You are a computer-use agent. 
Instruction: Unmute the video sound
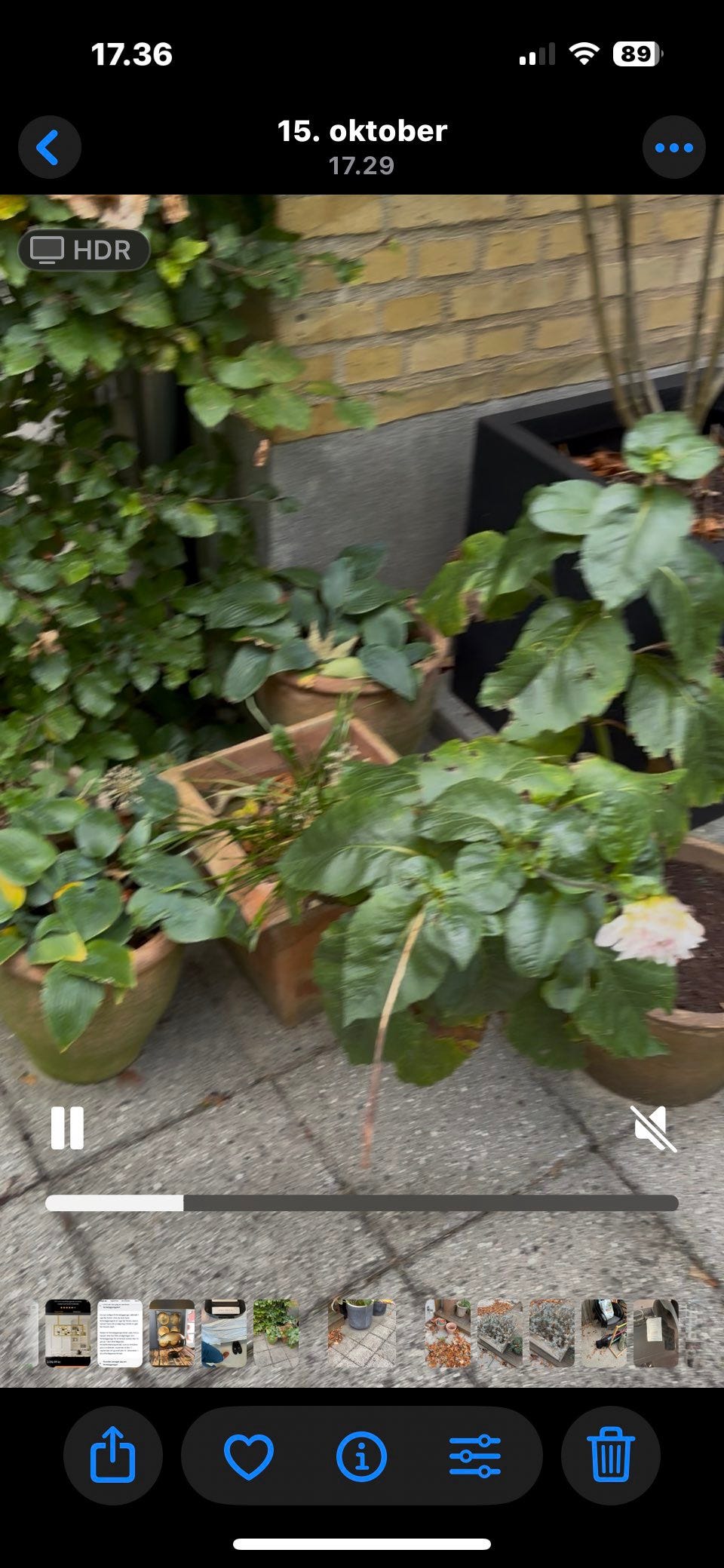653,1128
